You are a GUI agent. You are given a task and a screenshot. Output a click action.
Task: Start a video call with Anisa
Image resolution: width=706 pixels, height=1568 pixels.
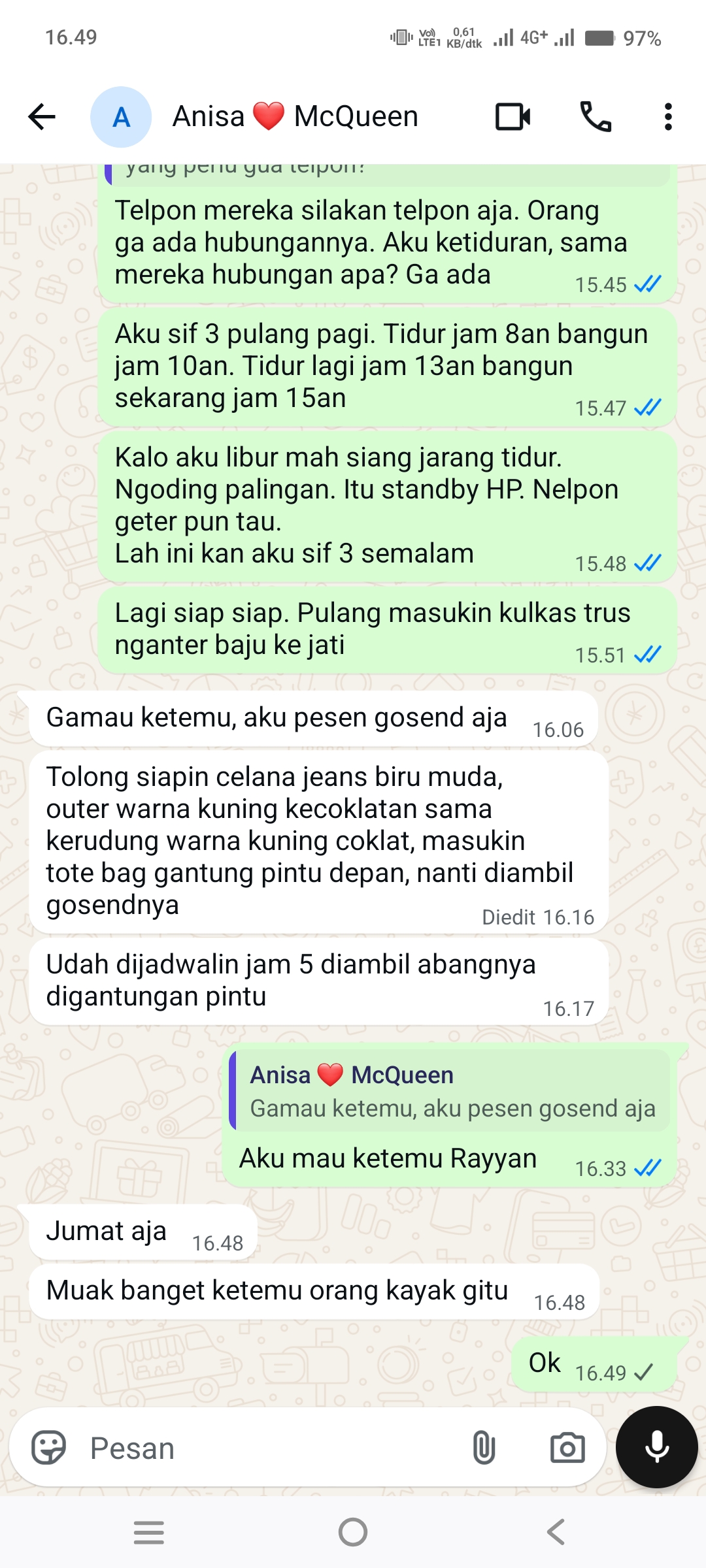[x=513, y=117]
